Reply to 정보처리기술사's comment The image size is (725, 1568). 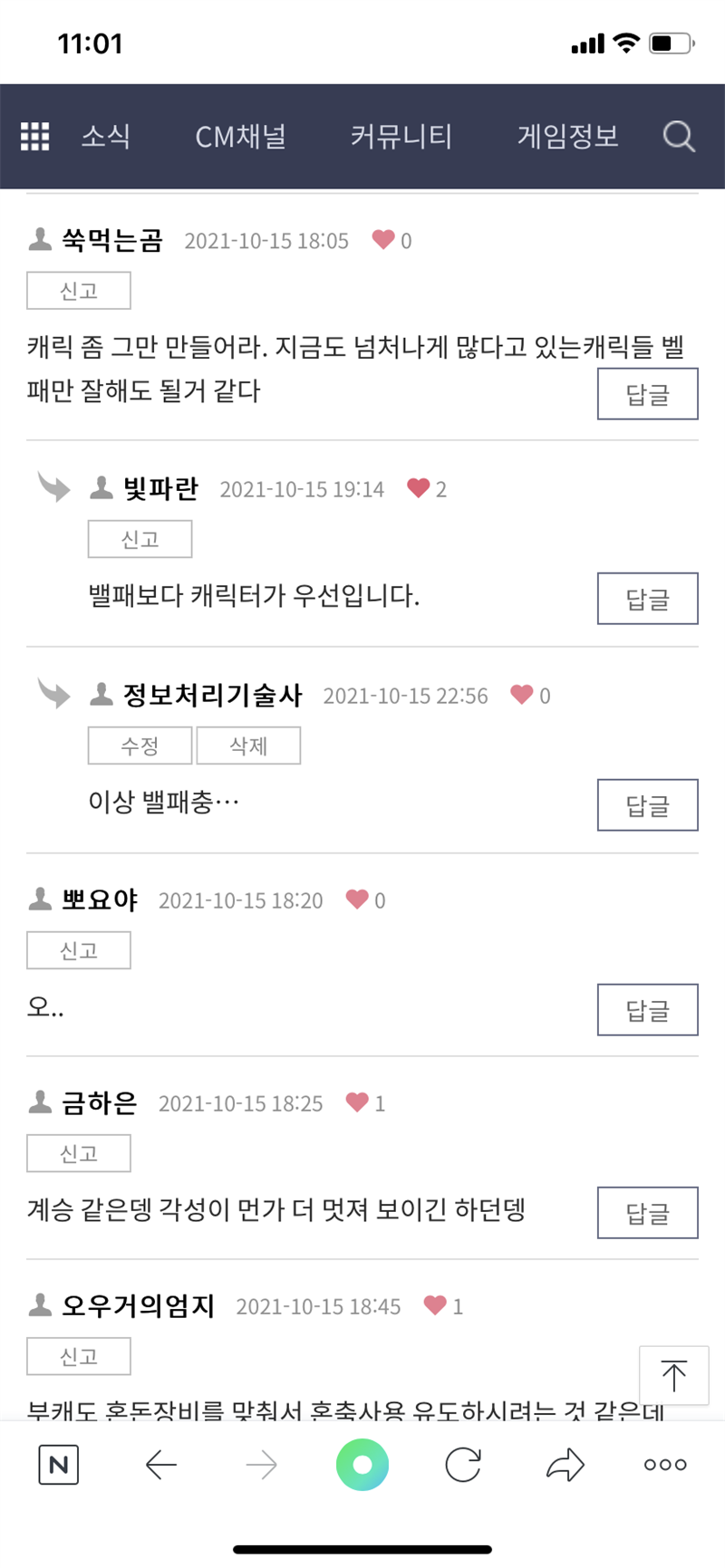[647, 805]
